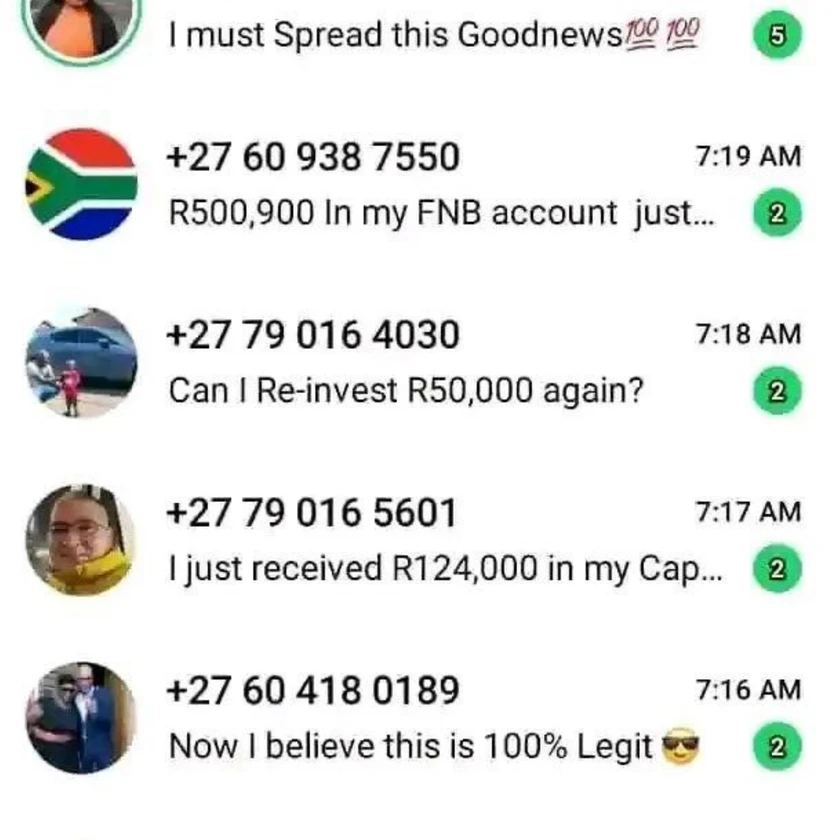The width and height of the screenshot is (840, 840).
Task: Enlarge the avatar of +27 79 016 5601
Action: 80,540
